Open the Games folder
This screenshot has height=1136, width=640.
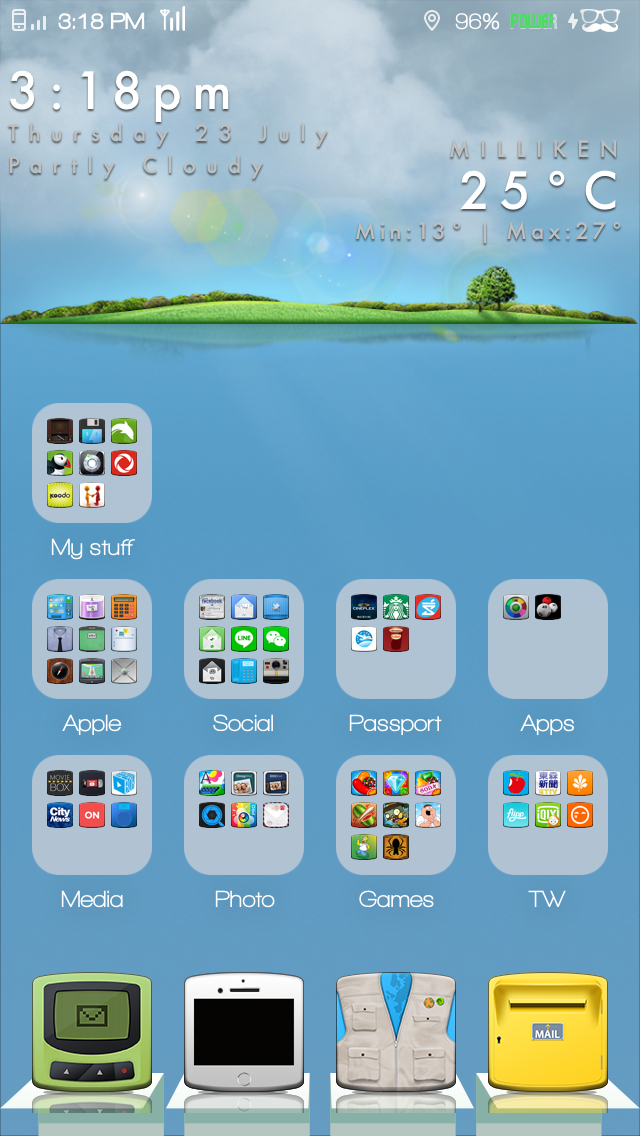point(396,815)
